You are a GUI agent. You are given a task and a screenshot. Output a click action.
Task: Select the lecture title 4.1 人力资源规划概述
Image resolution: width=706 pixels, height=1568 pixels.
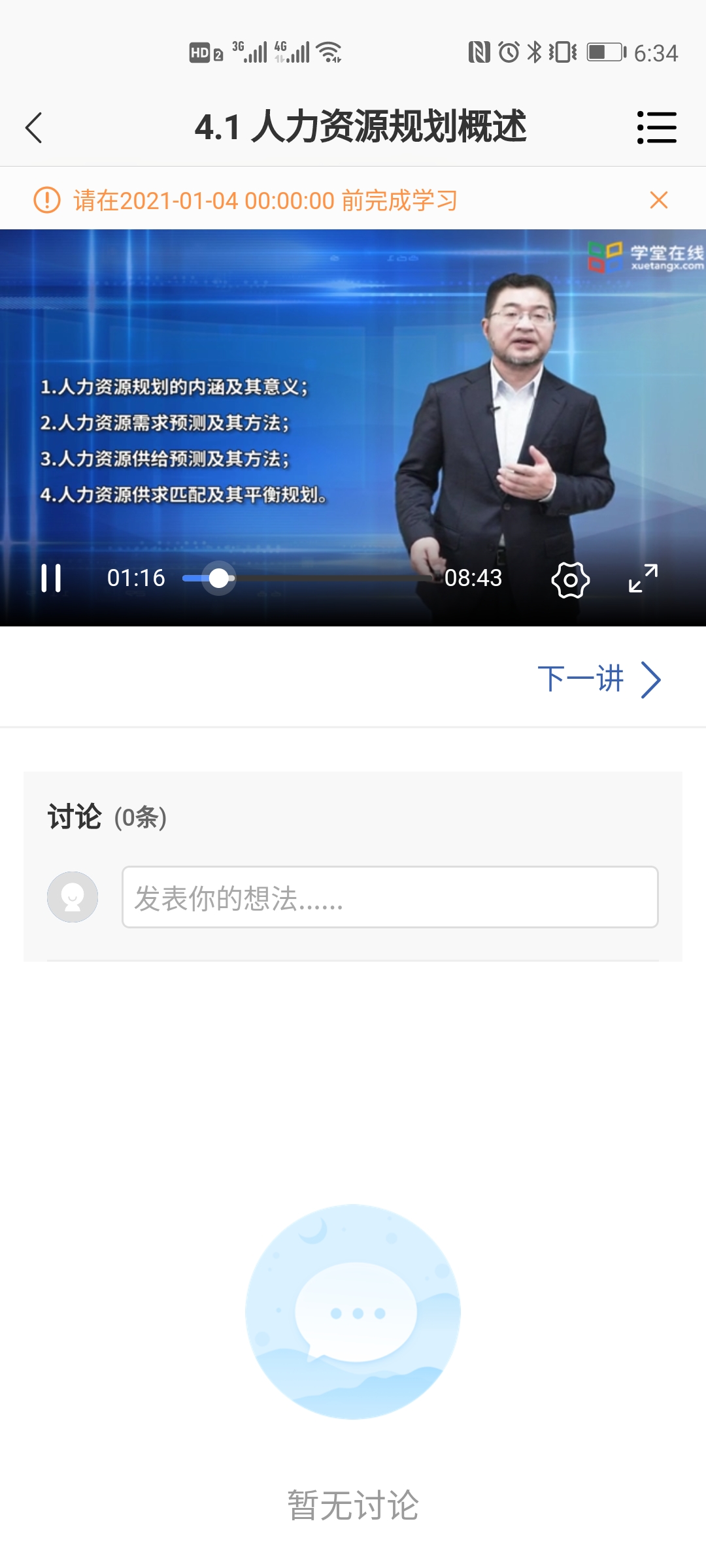coord(362,128)
